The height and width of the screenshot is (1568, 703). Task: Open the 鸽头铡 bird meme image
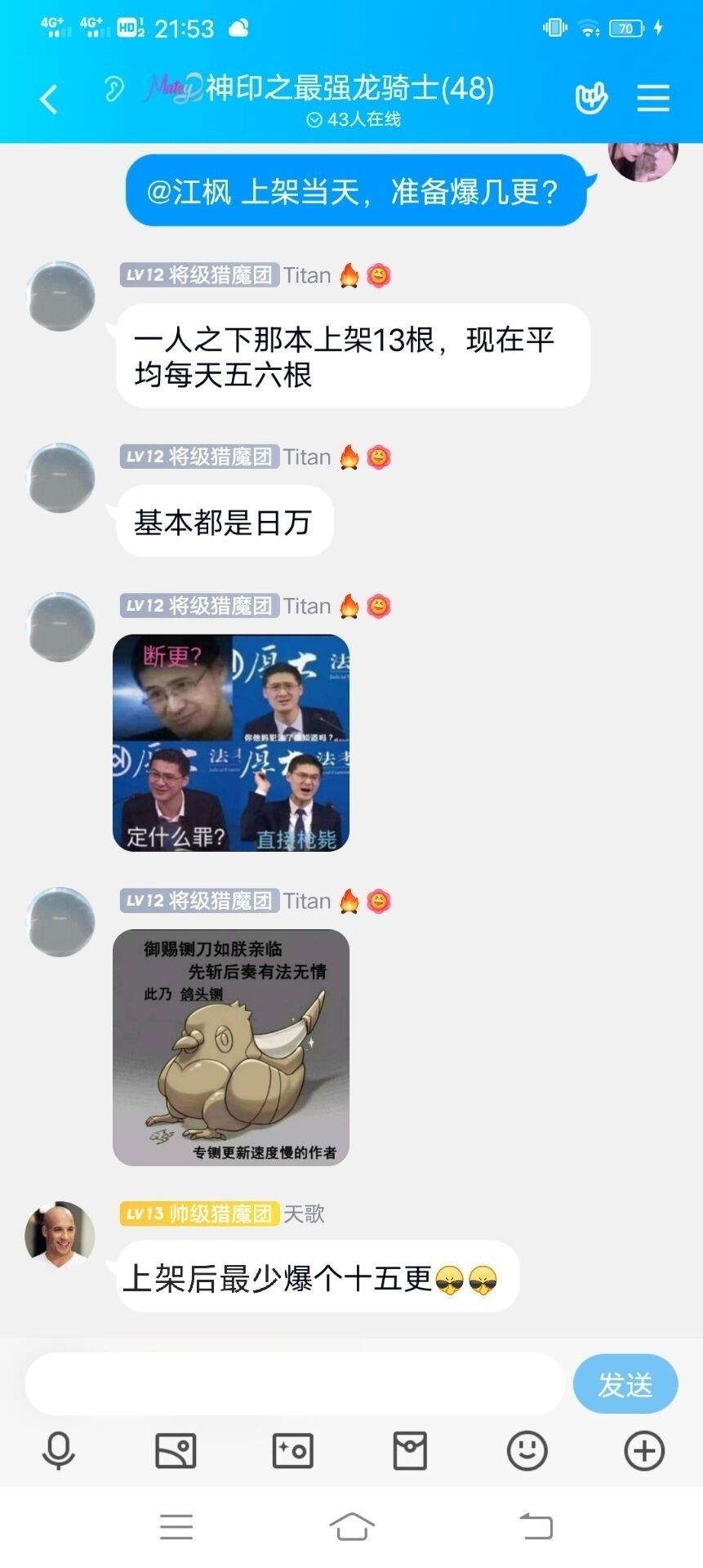(231, 1048)
